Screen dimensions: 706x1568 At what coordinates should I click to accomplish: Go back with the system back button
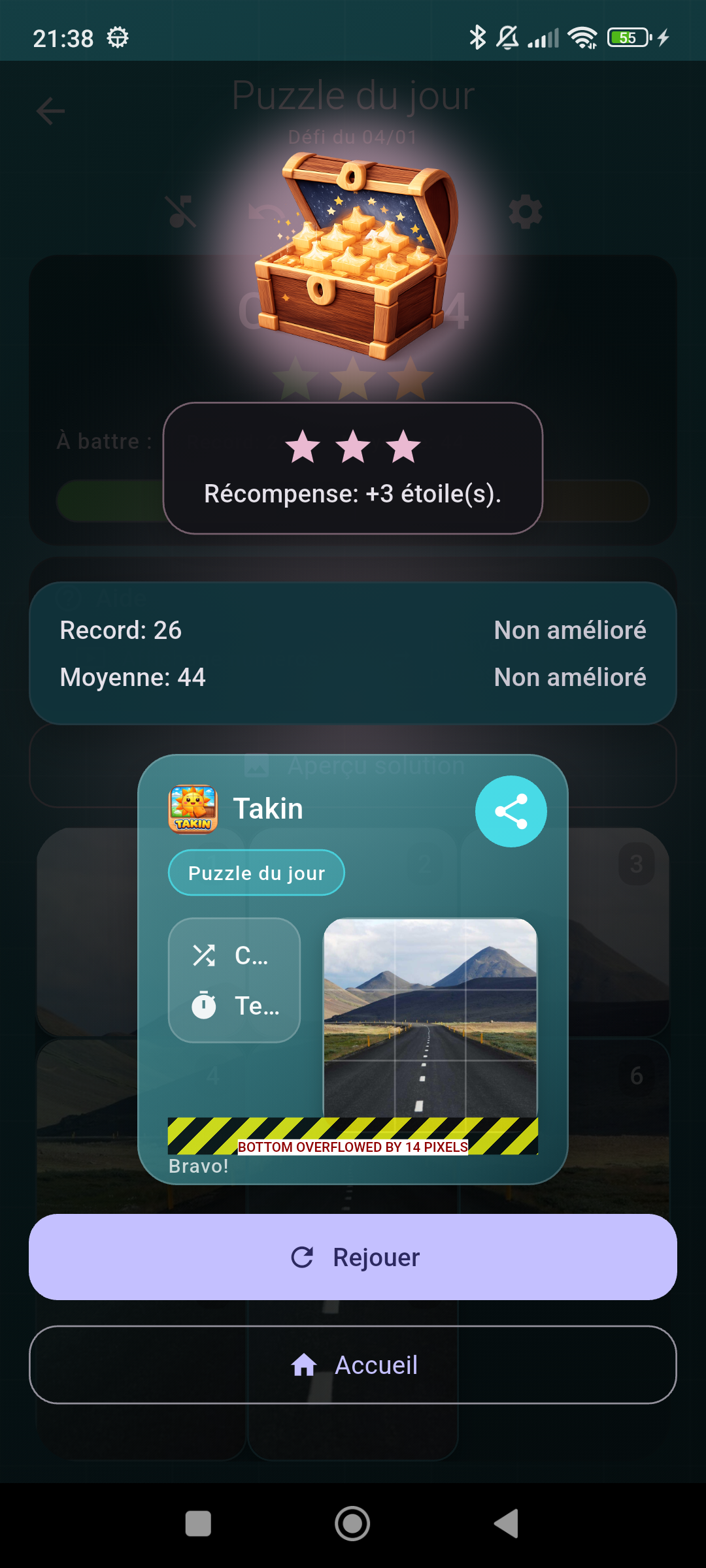click(507, 1524)
